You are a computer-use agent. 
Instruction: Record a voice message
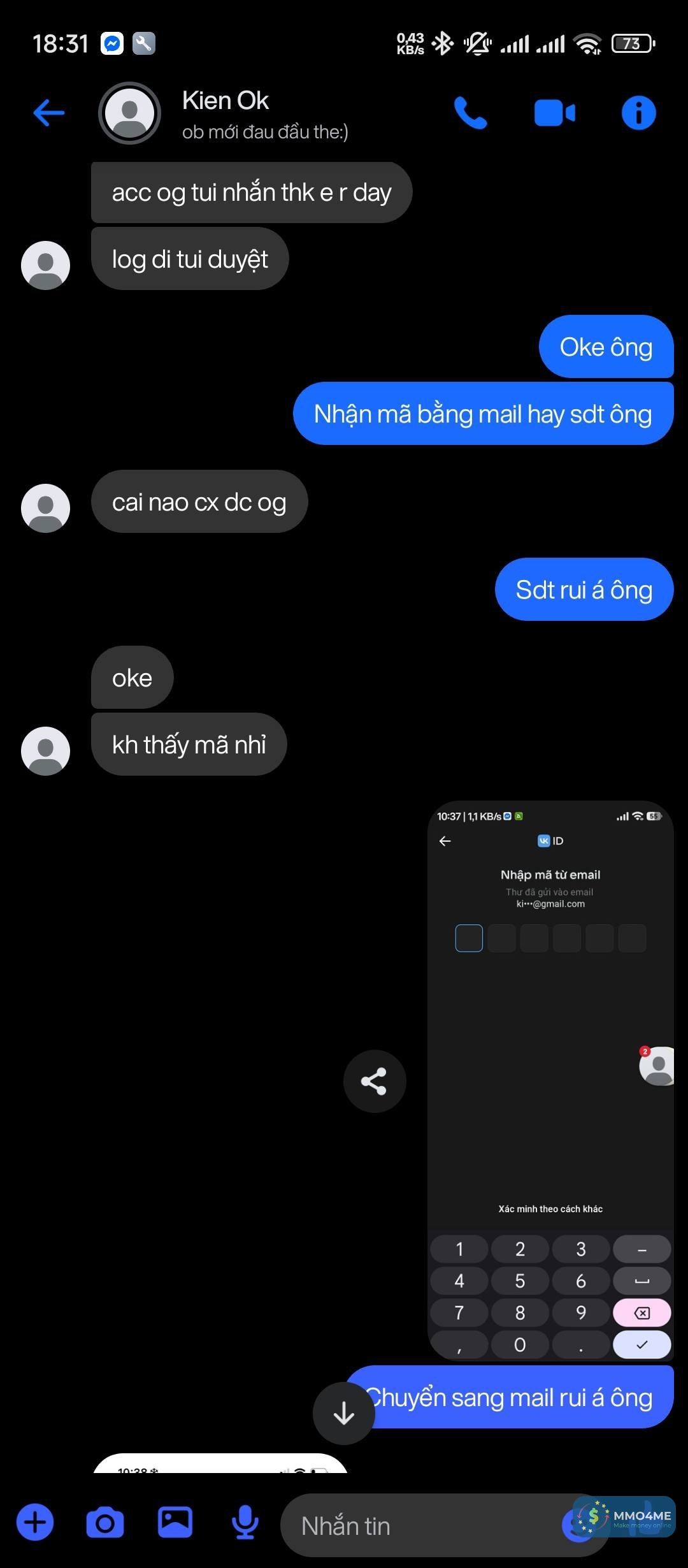tap(245, 1523)
